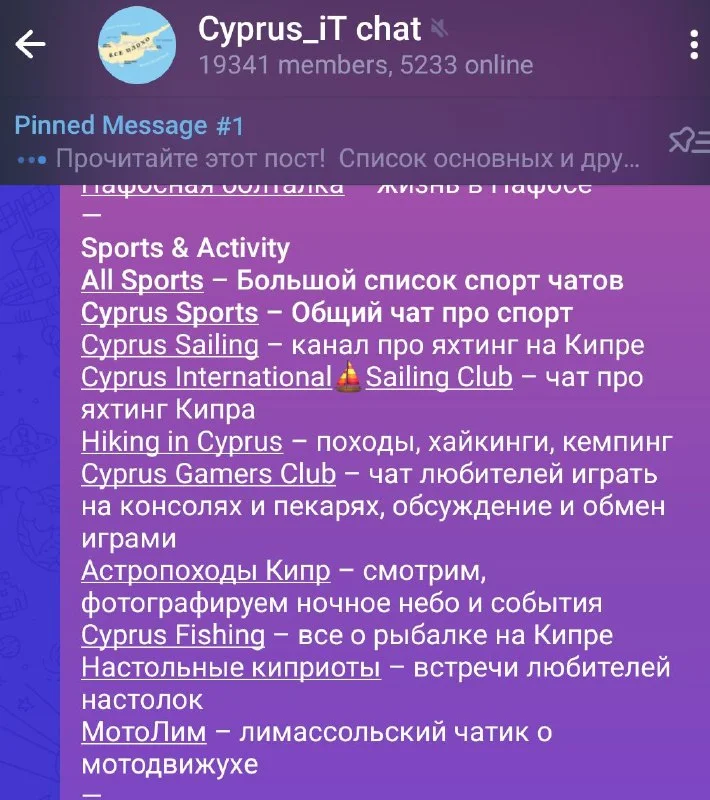
Task: Visit the Cyprus Gamers Club chat
Action: [208, 473]
